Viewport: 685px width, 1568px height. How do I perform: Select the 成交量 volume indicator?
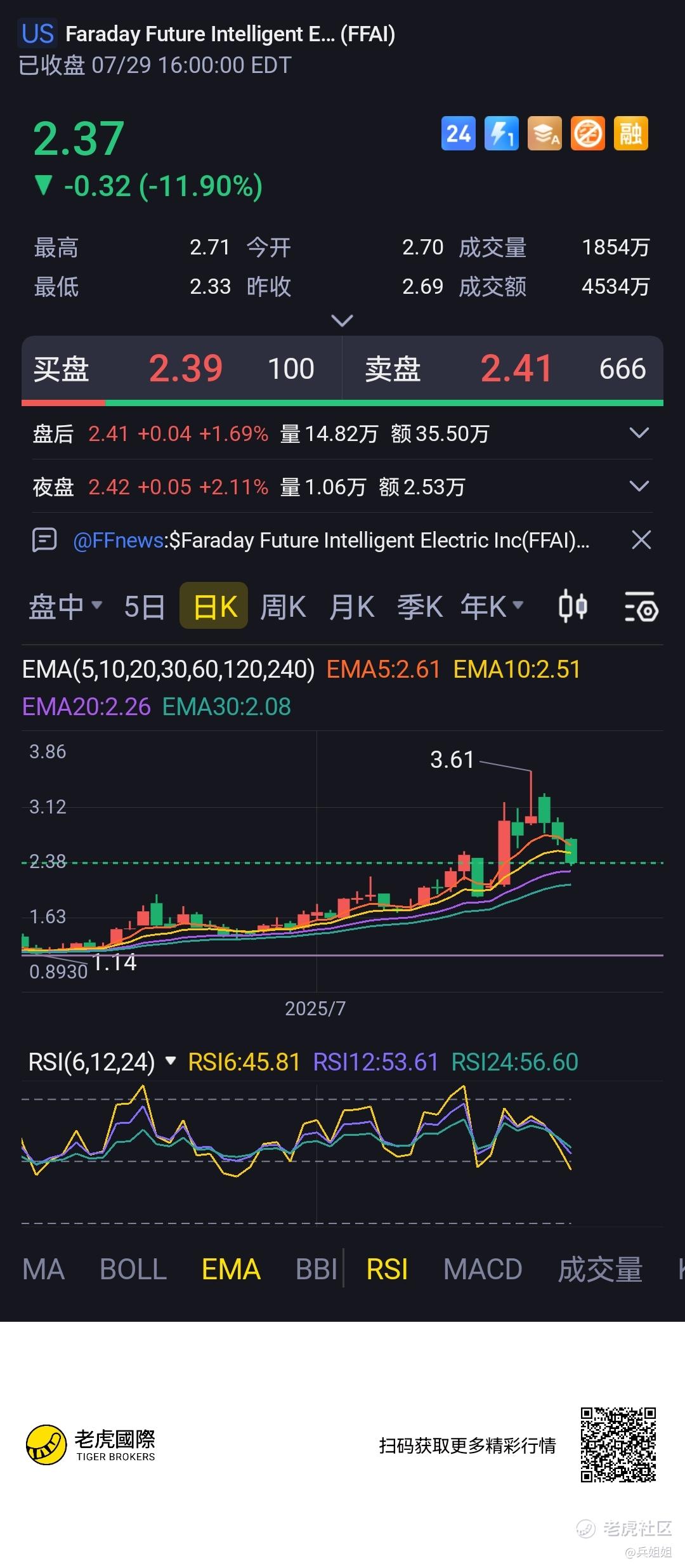point(599,1269)
